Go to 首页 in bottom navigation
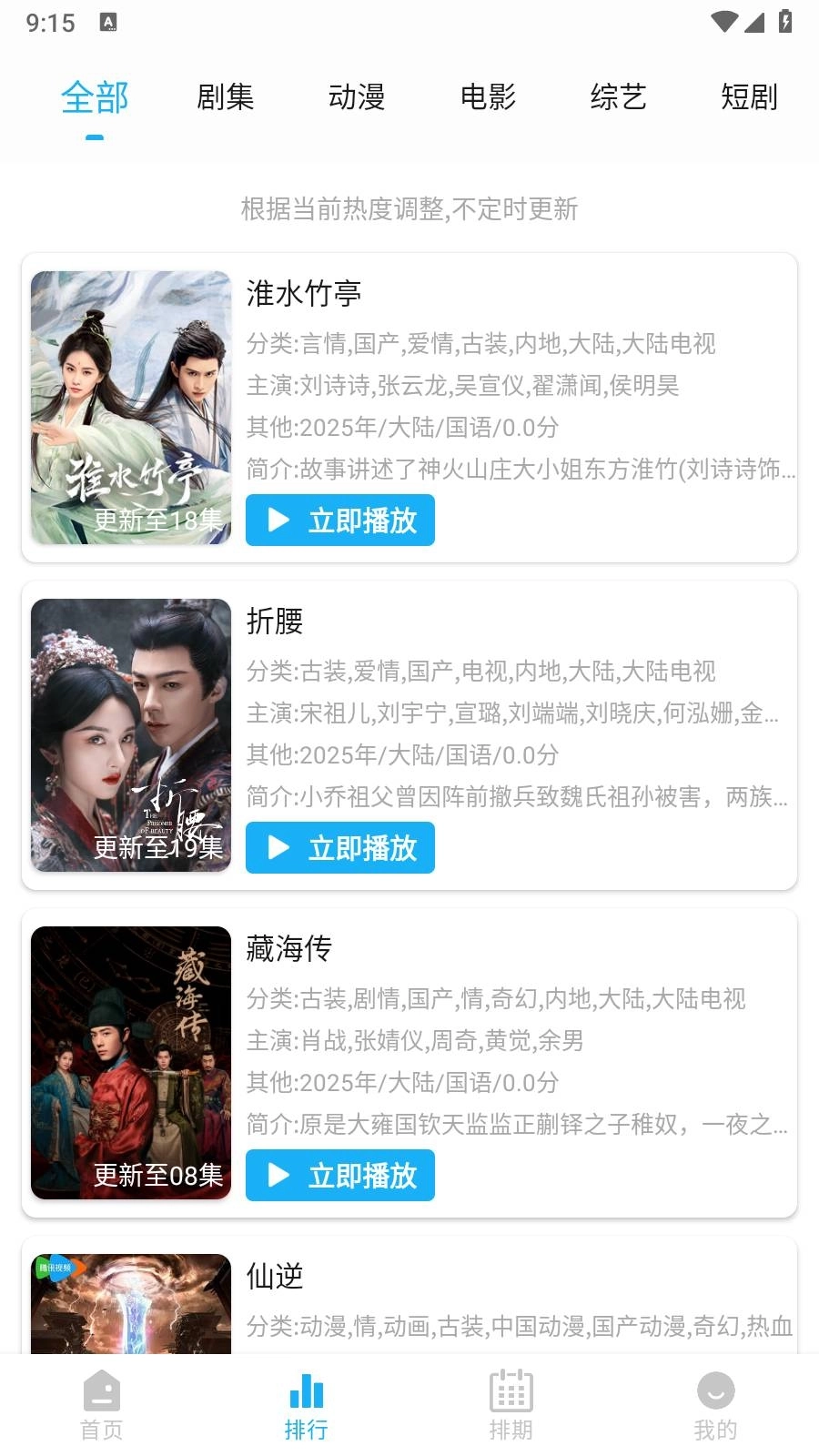The image size is (819, 1456). 102,1406
